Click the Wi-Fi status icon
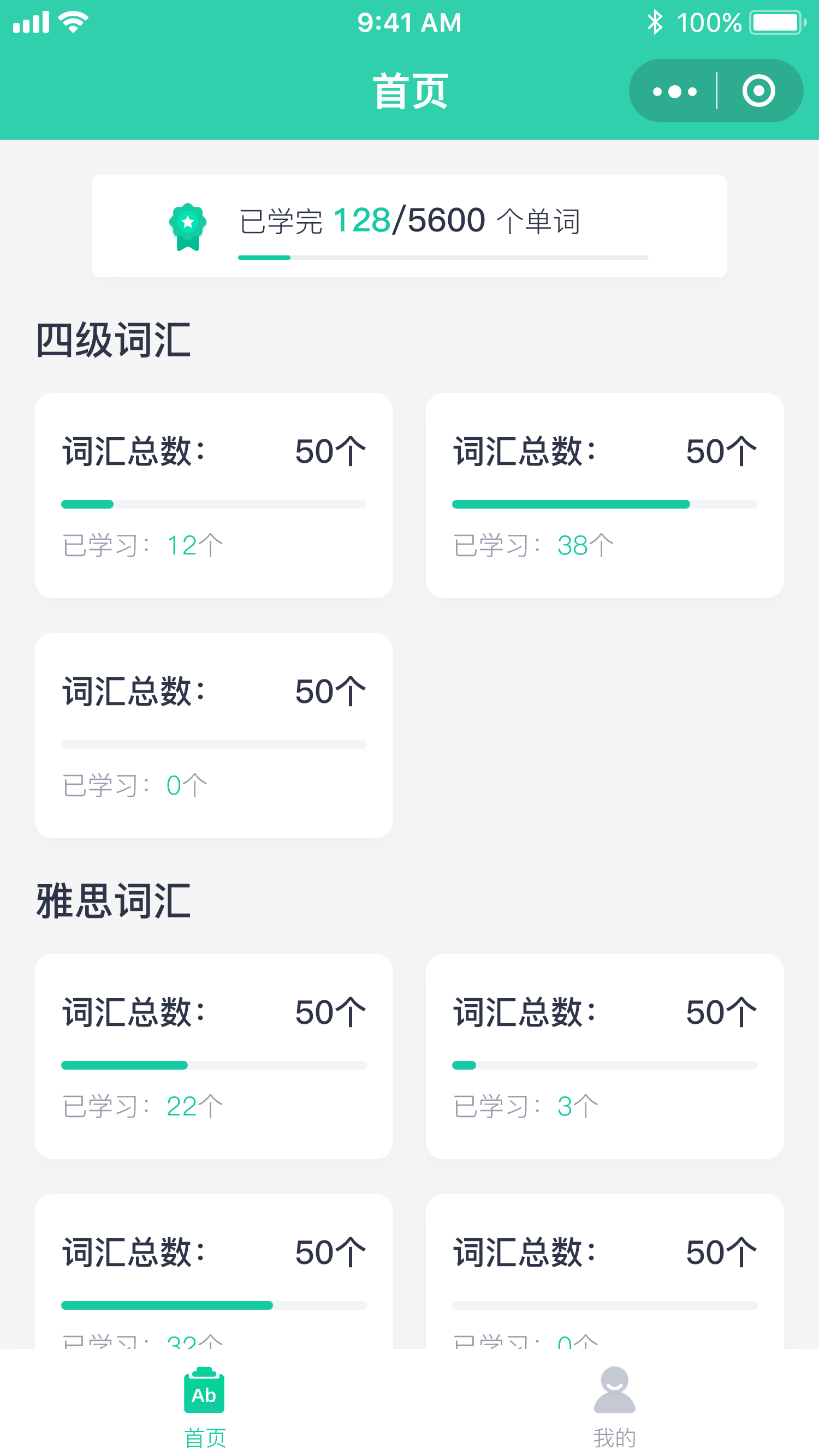The height and width of the screenshot is (1456, 819). point(74,21)
